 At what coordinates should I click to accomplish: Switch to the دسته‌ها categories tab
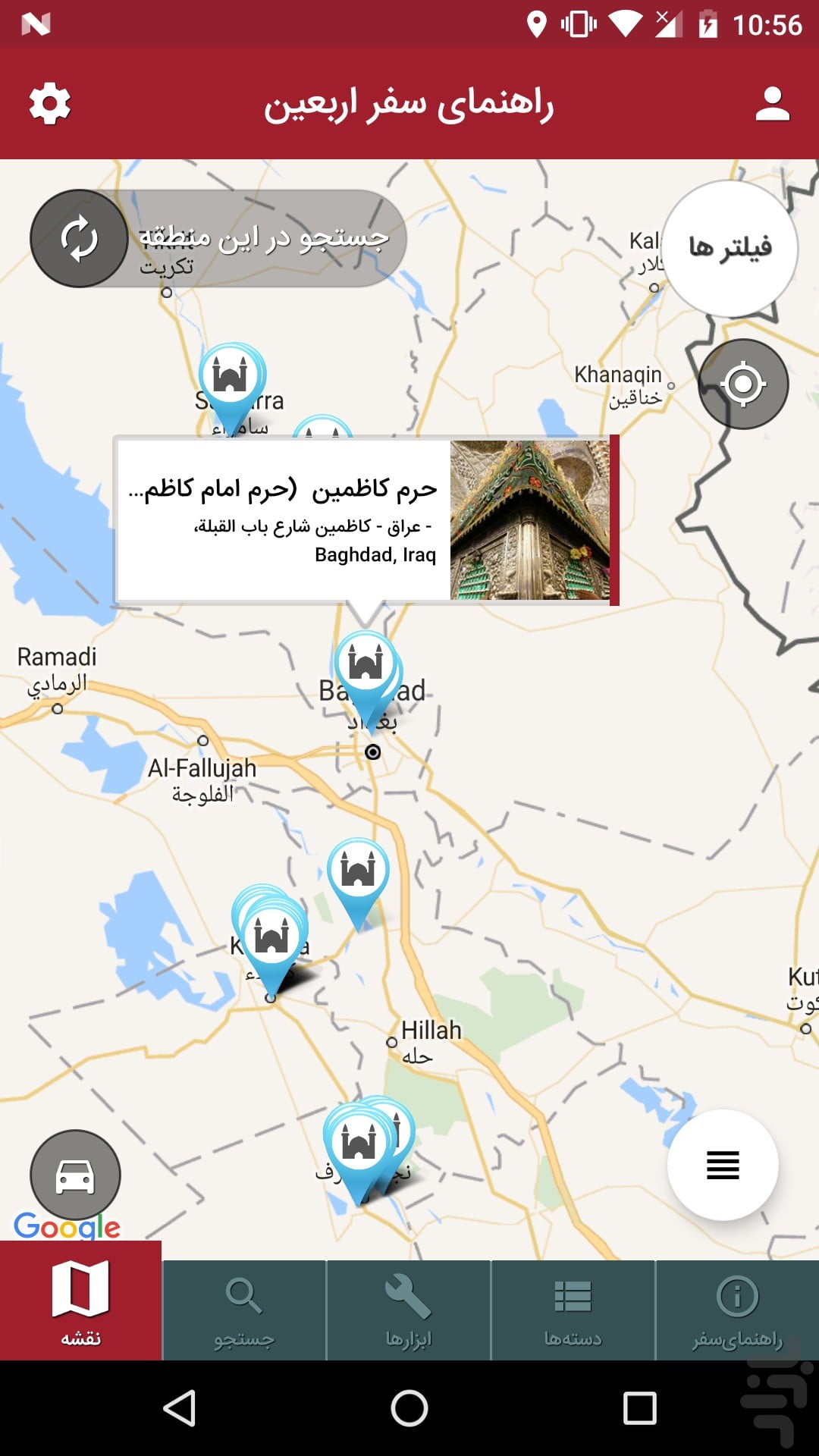[x=573, y=1310]
